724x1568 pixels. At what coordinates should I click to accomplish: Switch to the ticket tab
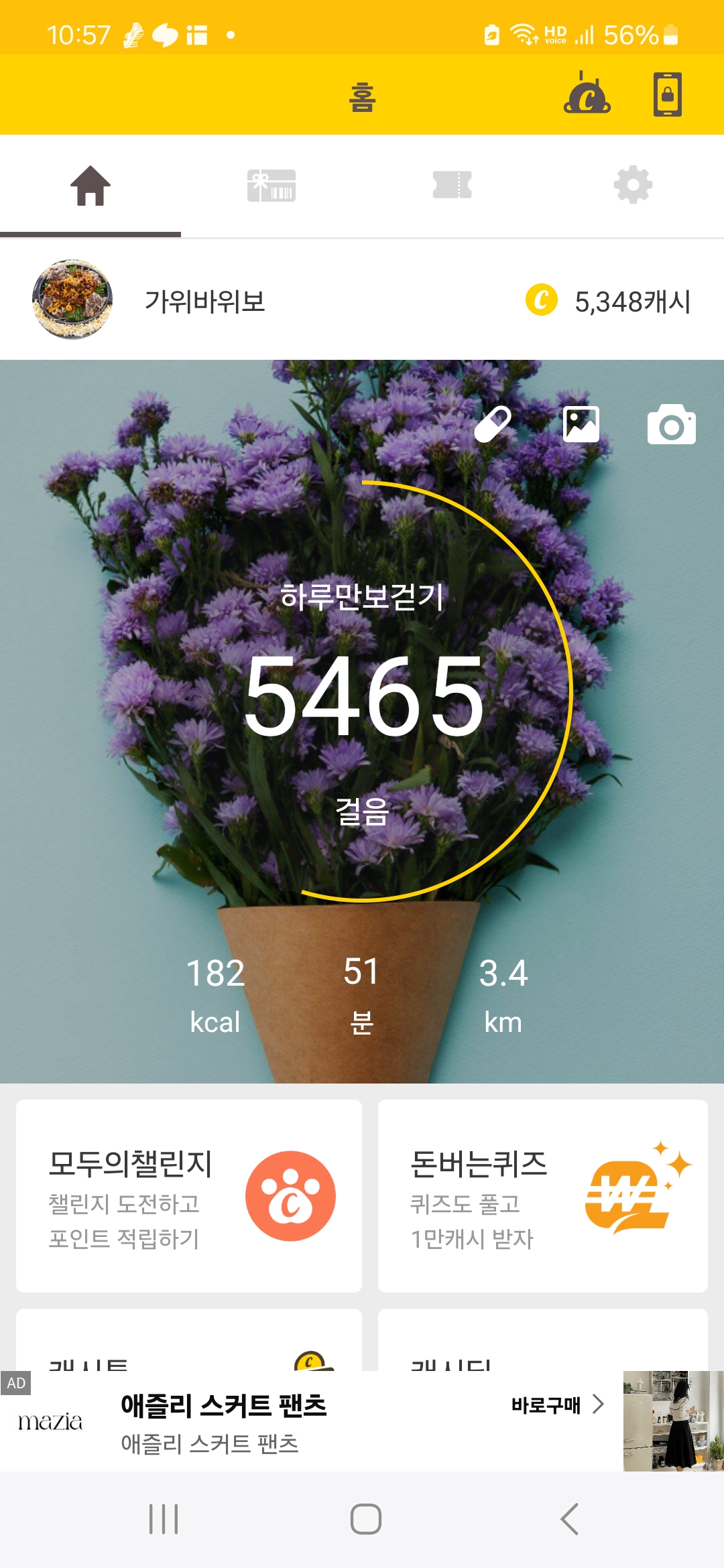coord(452,186)
